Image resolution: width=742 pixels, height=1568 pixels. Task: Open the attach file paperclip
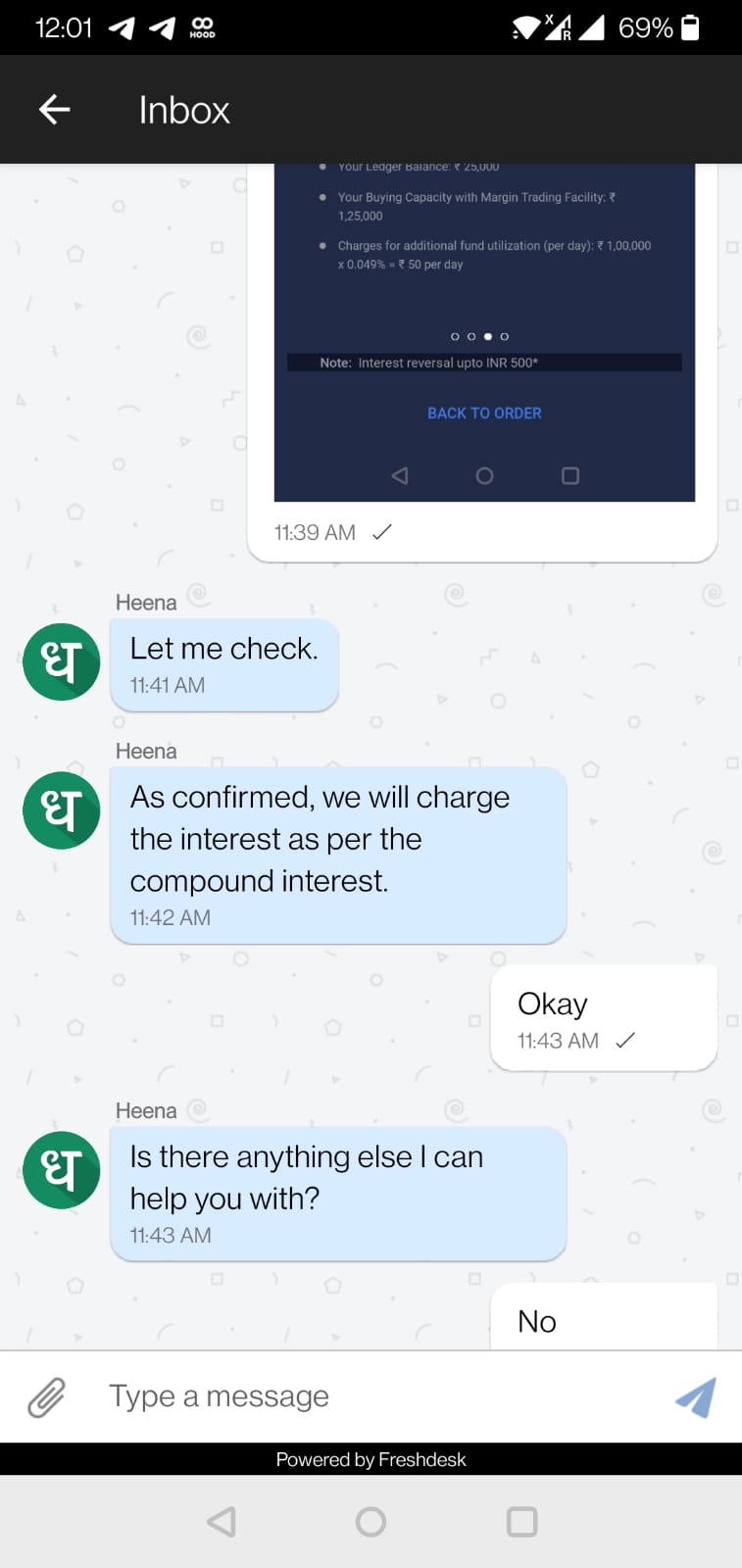point(46,1396)
